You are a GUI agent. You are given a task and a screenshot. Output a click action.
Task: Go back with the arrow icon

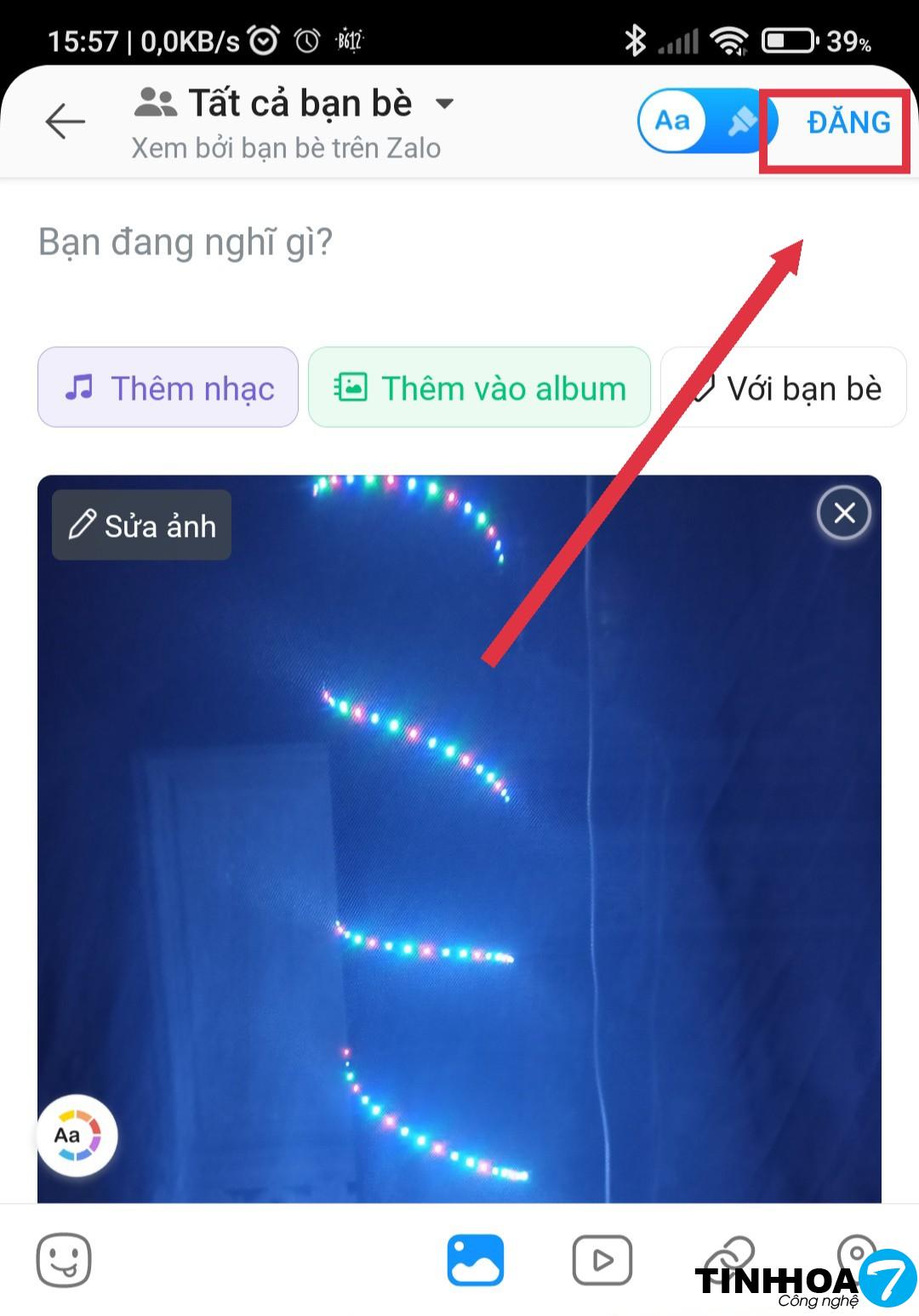(66, 122)
